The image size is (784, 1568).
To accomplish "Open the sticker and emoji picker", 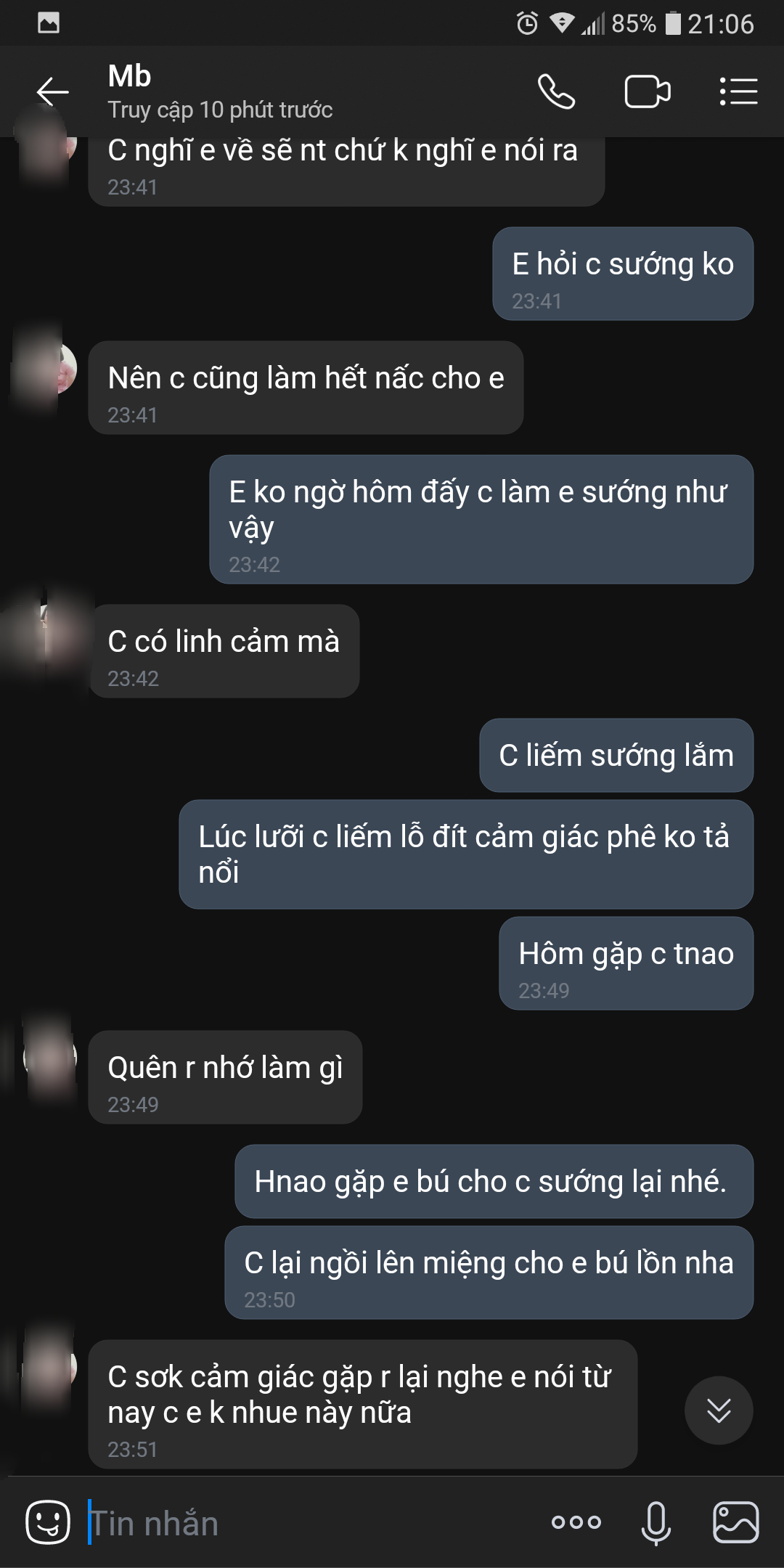I will tap(48, 1522).
